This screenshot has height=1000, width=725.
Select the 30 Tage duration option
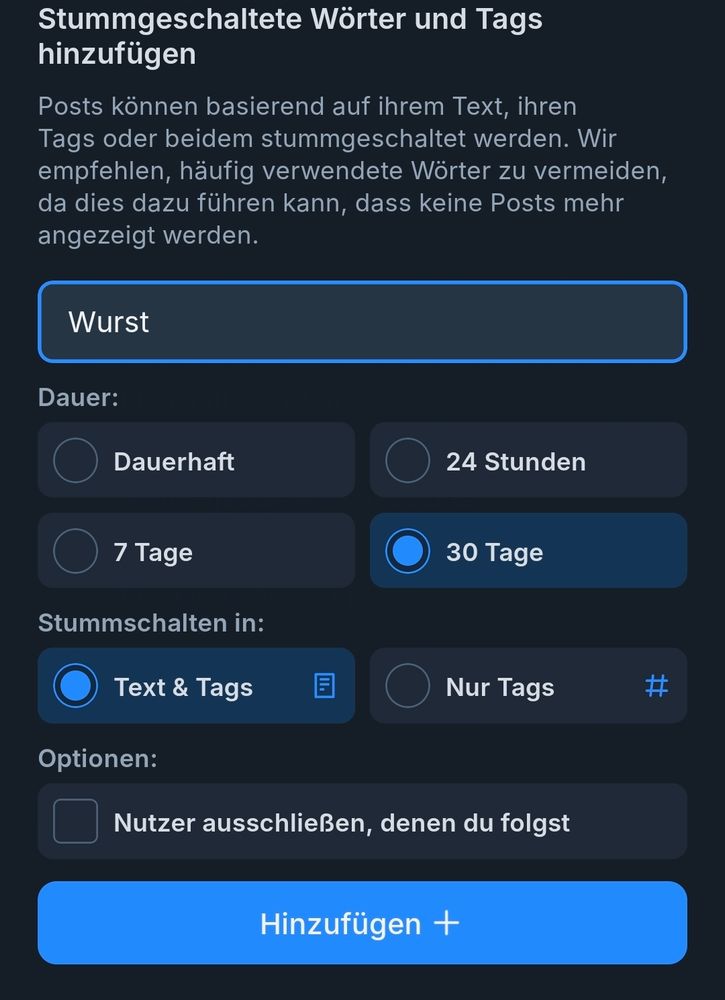click(x=528, y=550)
